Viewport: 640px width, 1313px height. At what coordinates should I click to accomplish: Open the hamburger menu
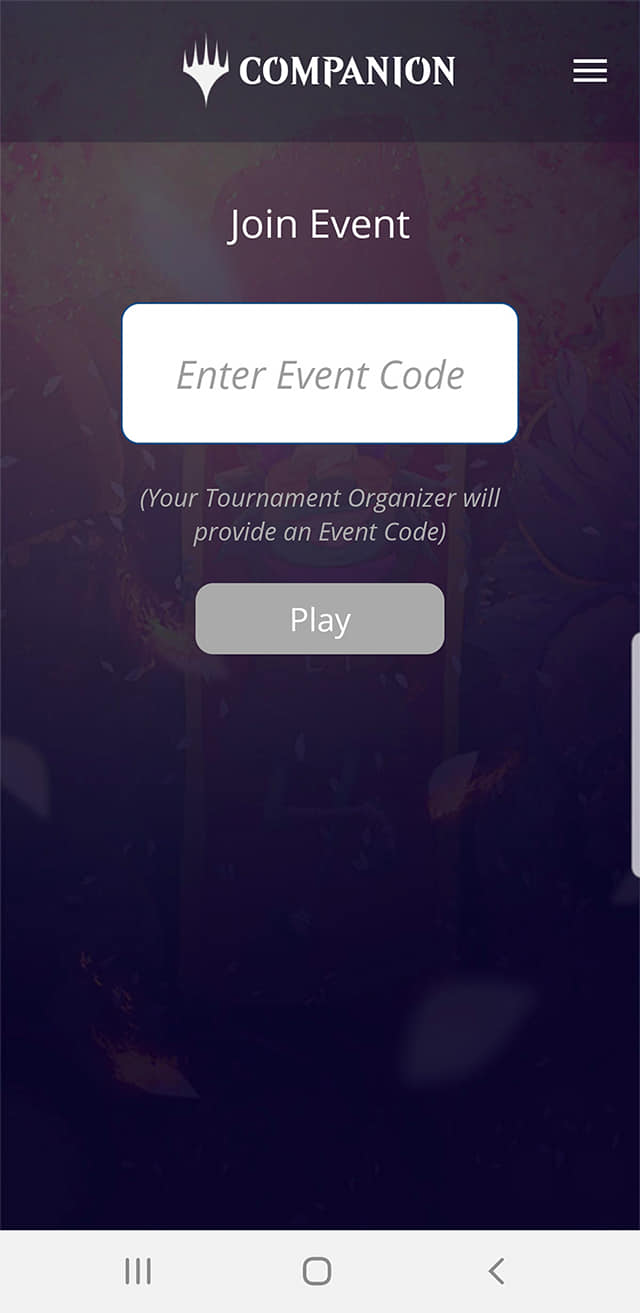coord(590,70)
